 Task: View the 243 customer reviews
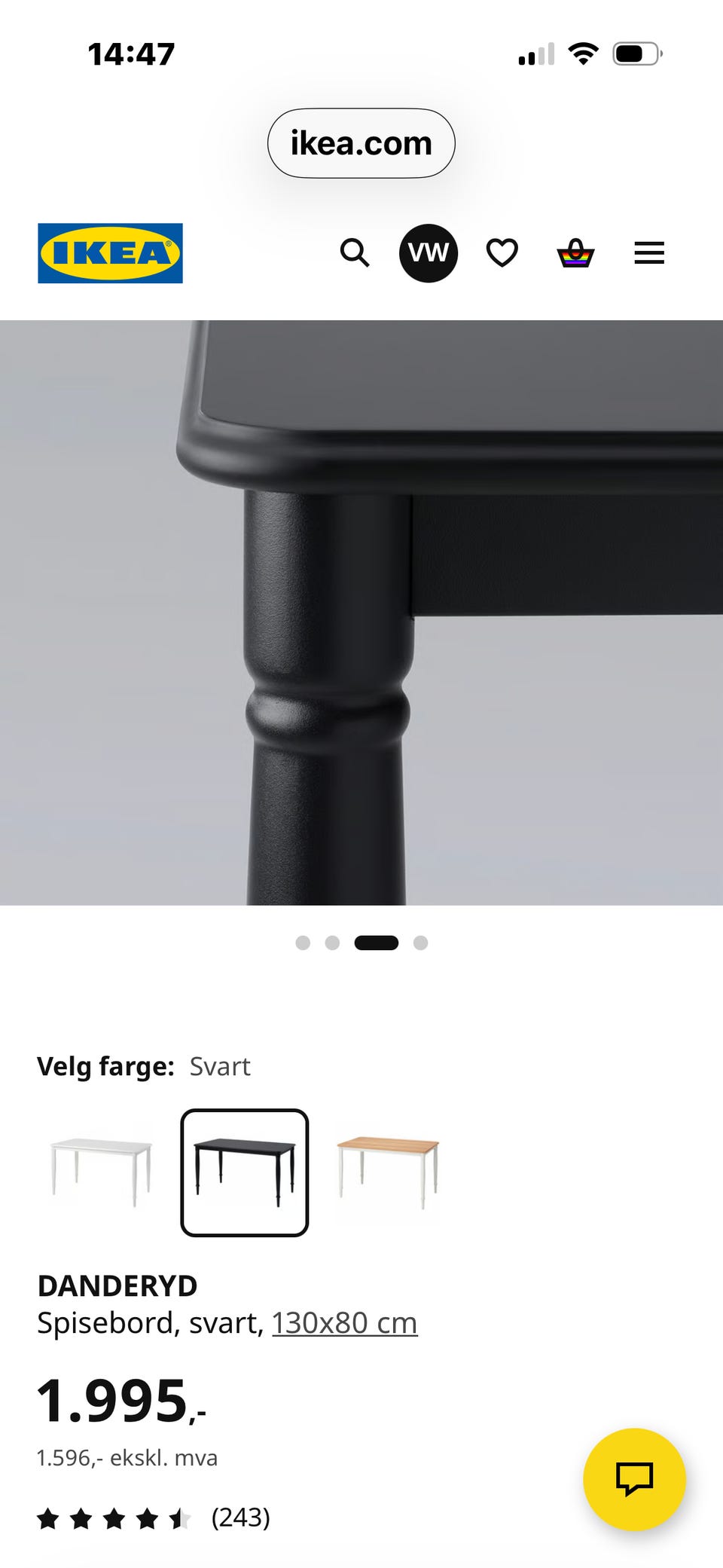tap(154, 1518)
